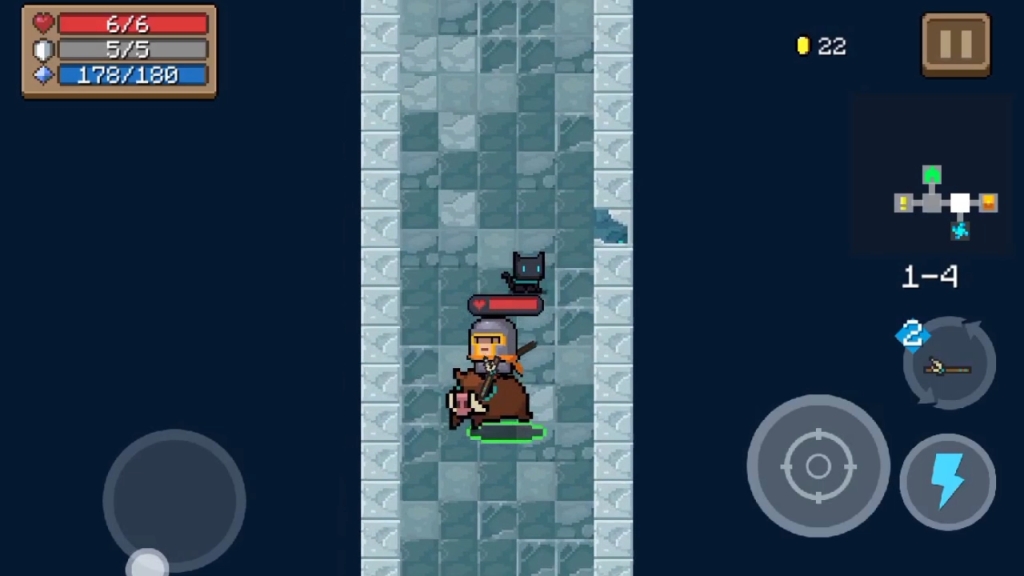Activate the lightning skill button
Screen dimensions: 1024x576
tap(947, 482)
